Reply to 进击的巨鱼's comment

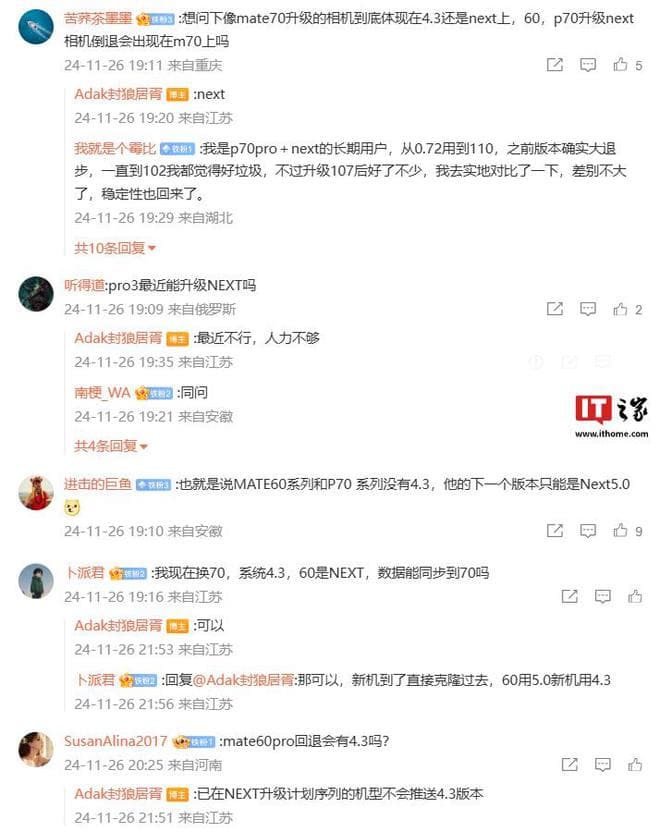tap(588, 530)
